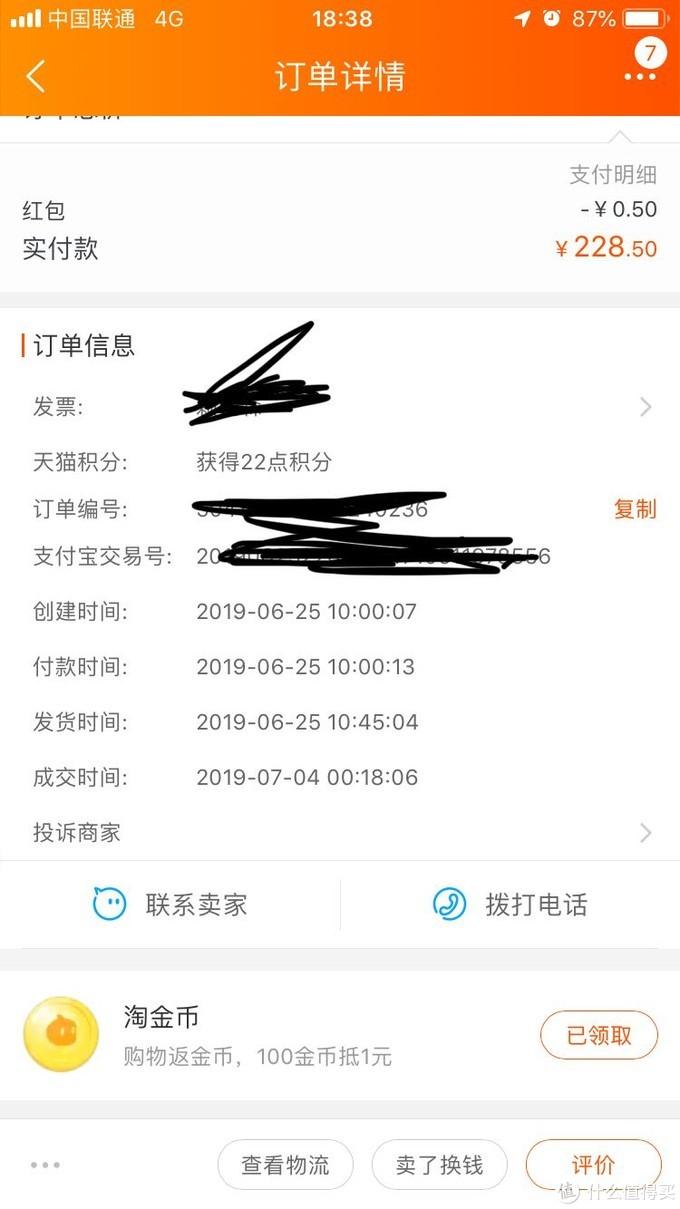The image size is (680, 1209).
Task: Tap the 已领取 button for 淘金币
Action: click(x=599, y=1035)
